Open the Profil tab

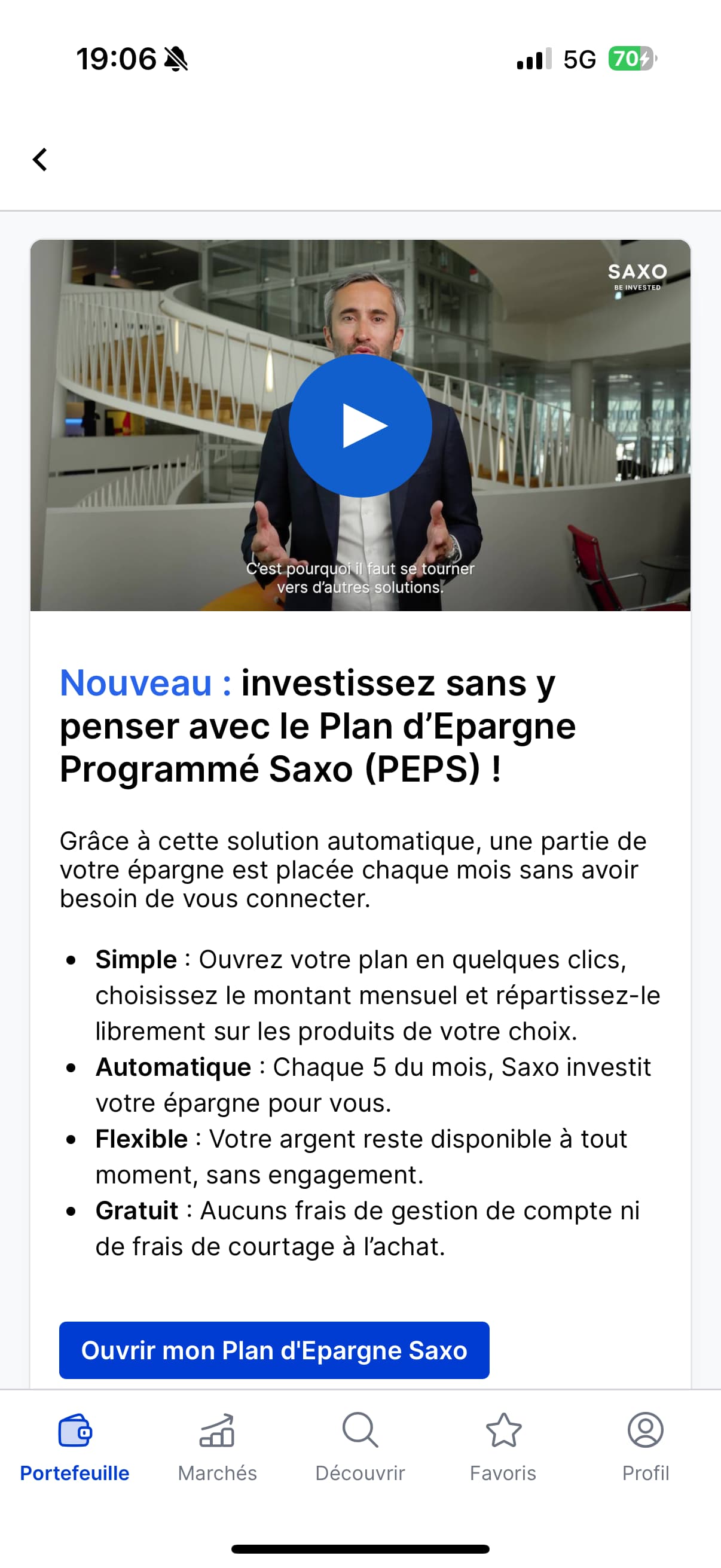(x=646, y=1447)
